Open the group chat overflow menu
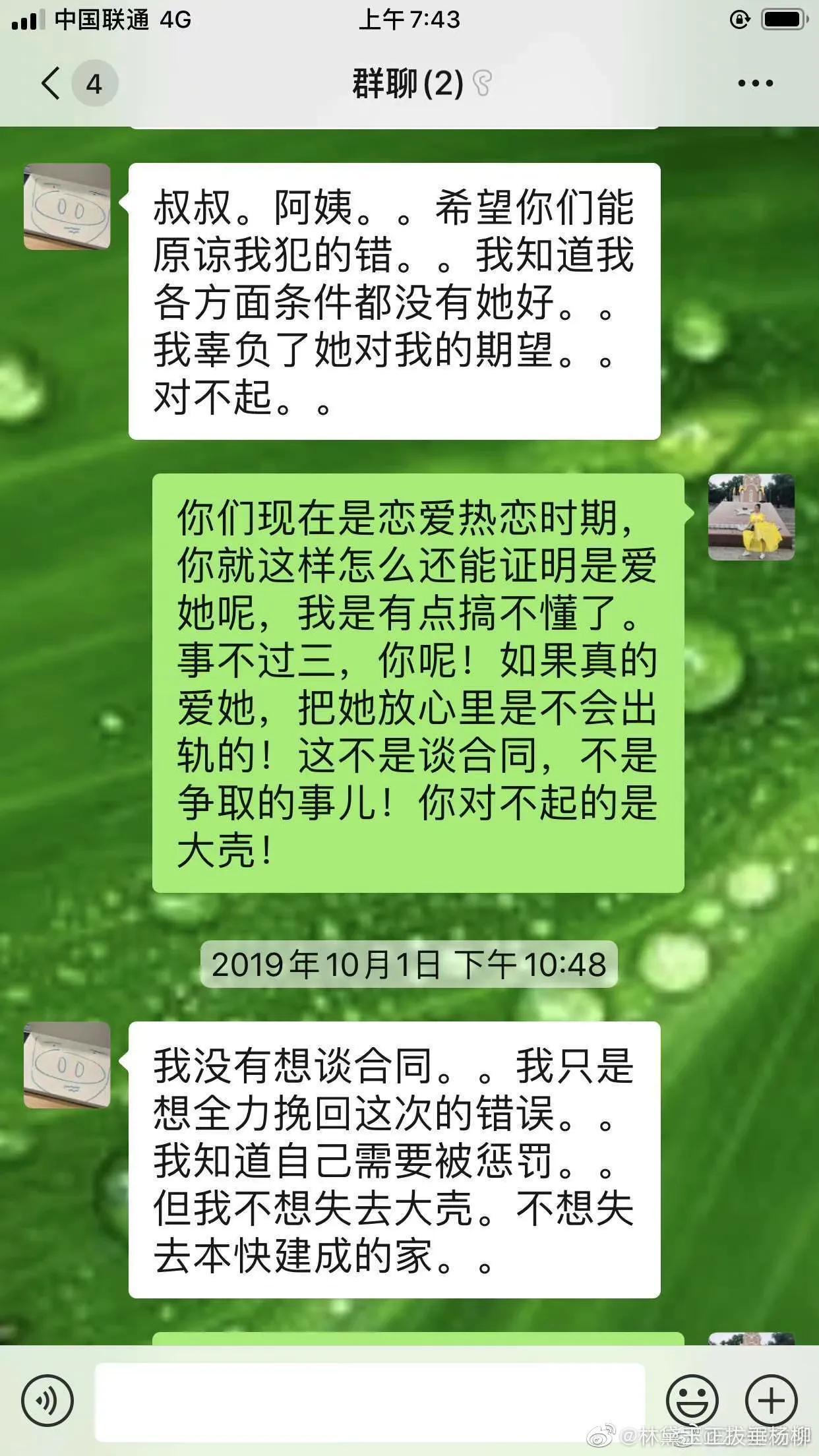Viewport: 819px width, 1456px height. 755,84
